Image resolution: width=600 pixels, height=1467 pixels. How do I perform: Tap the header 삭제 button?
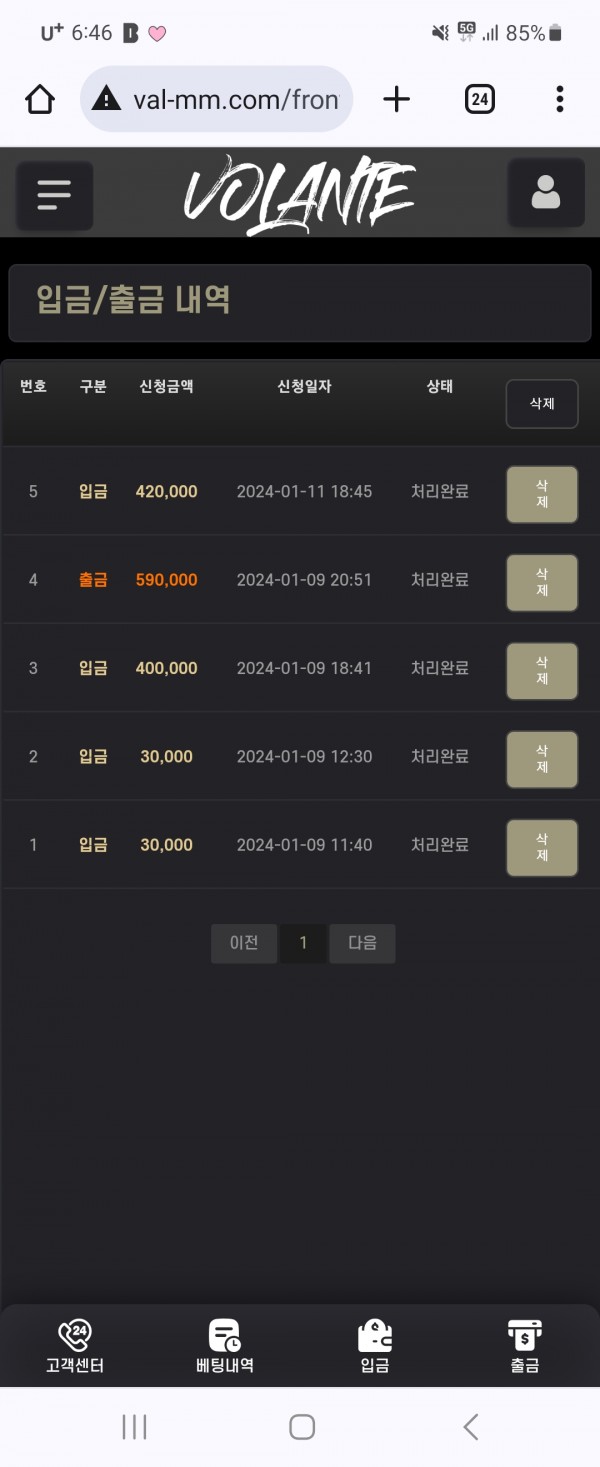click(541, 404)
